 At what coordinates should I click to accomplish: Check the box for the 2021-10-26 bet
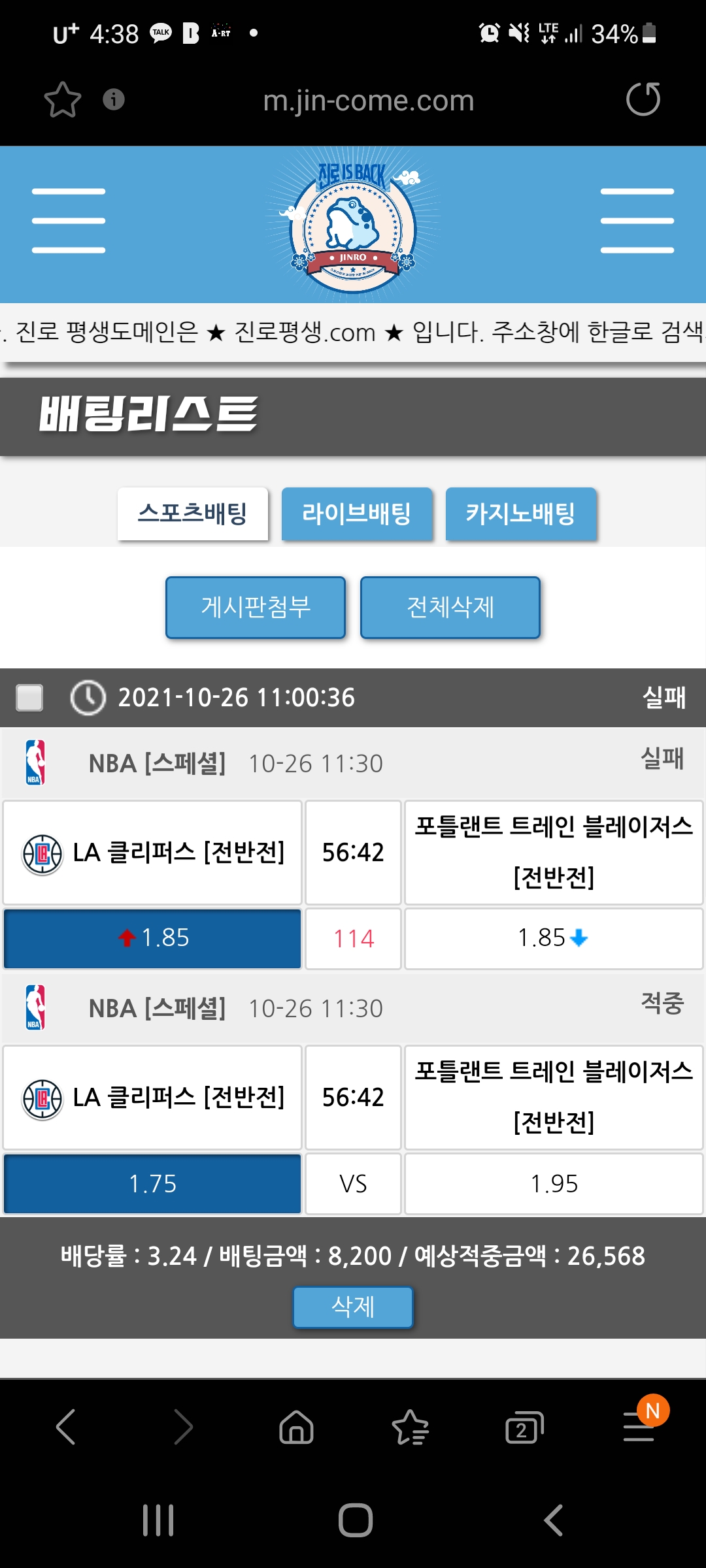29,697
